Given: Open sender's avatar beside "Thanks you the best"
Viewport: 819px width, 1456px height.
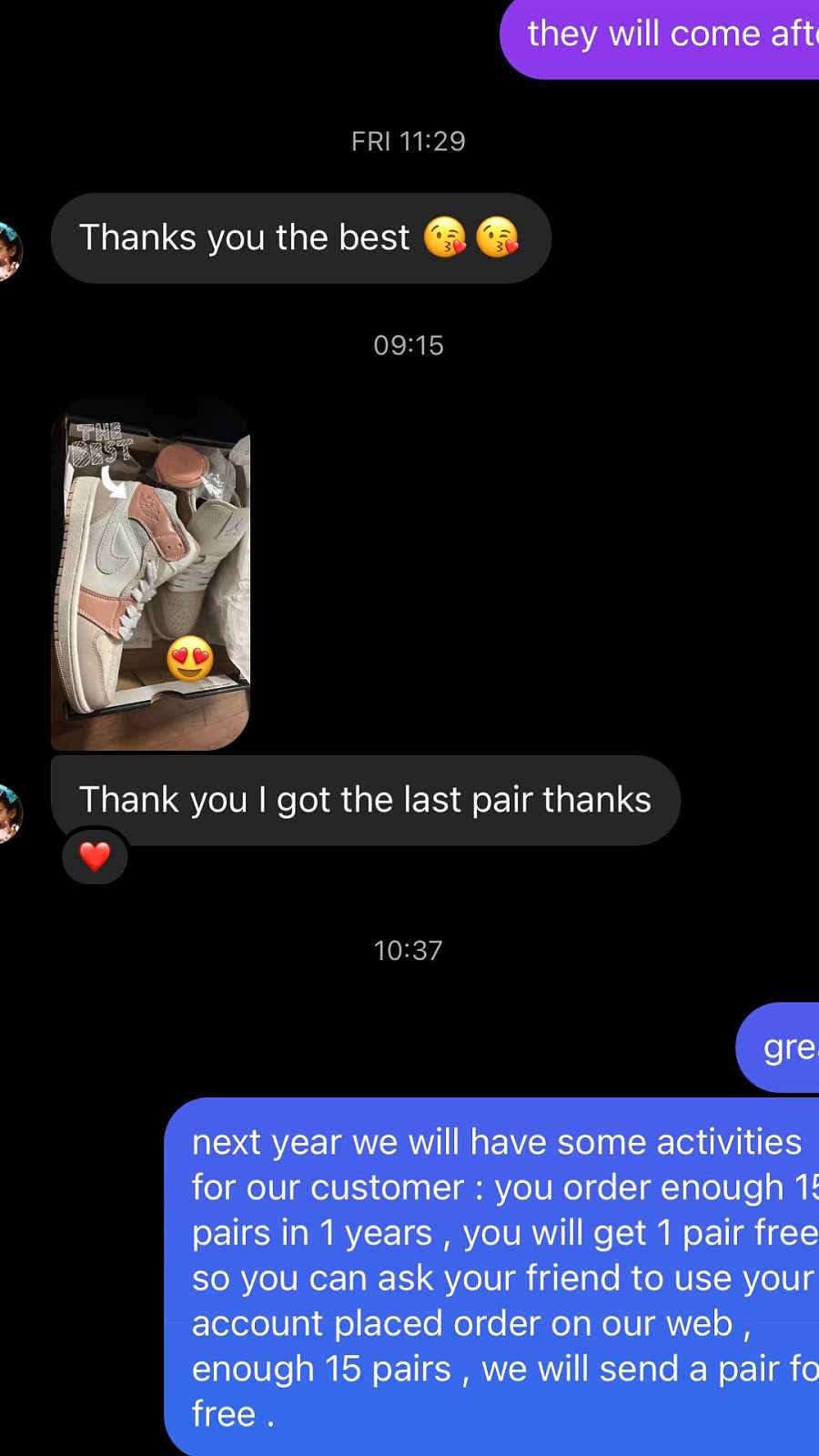Looking at the screenshot, I should [9, 250].
